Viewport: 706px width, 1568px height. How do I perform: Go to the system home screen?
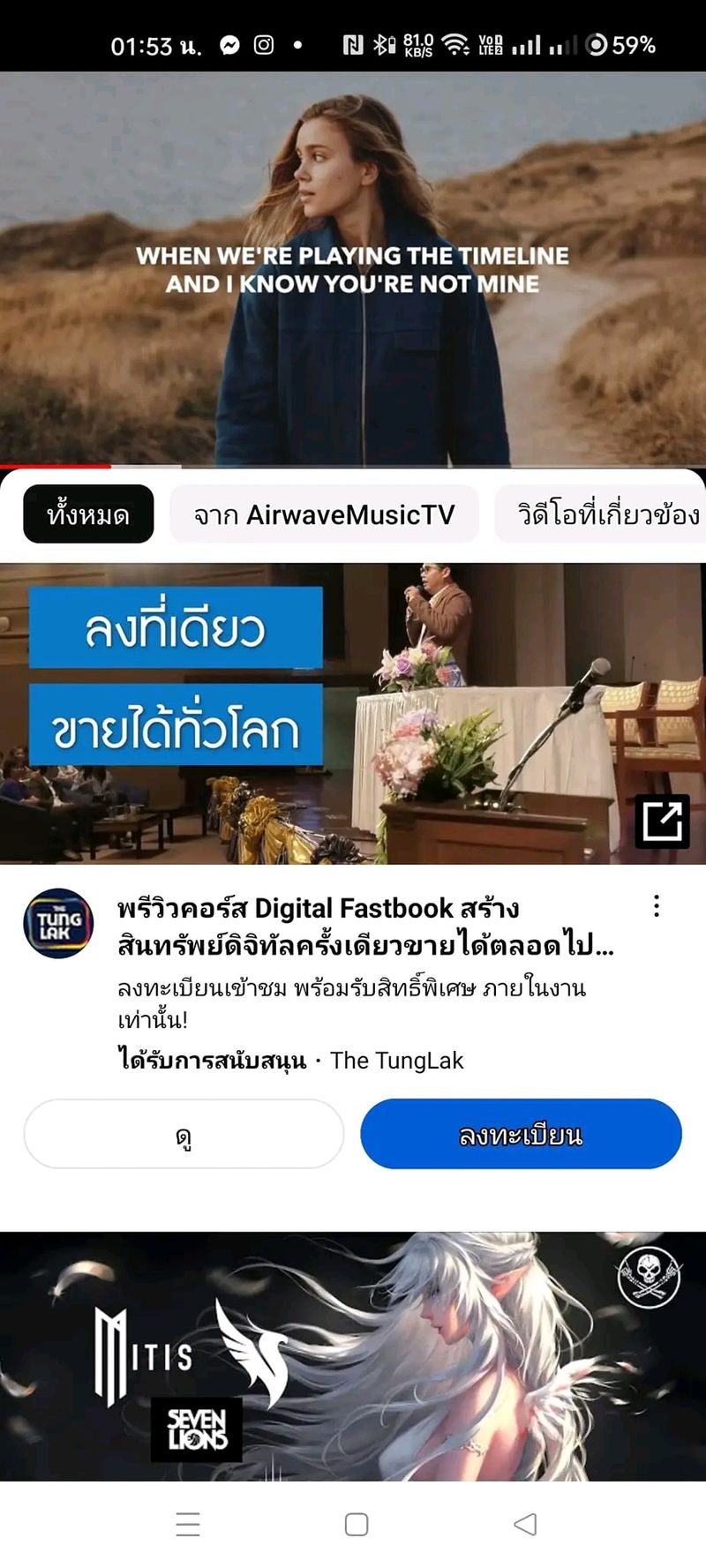pos(357,1524)
